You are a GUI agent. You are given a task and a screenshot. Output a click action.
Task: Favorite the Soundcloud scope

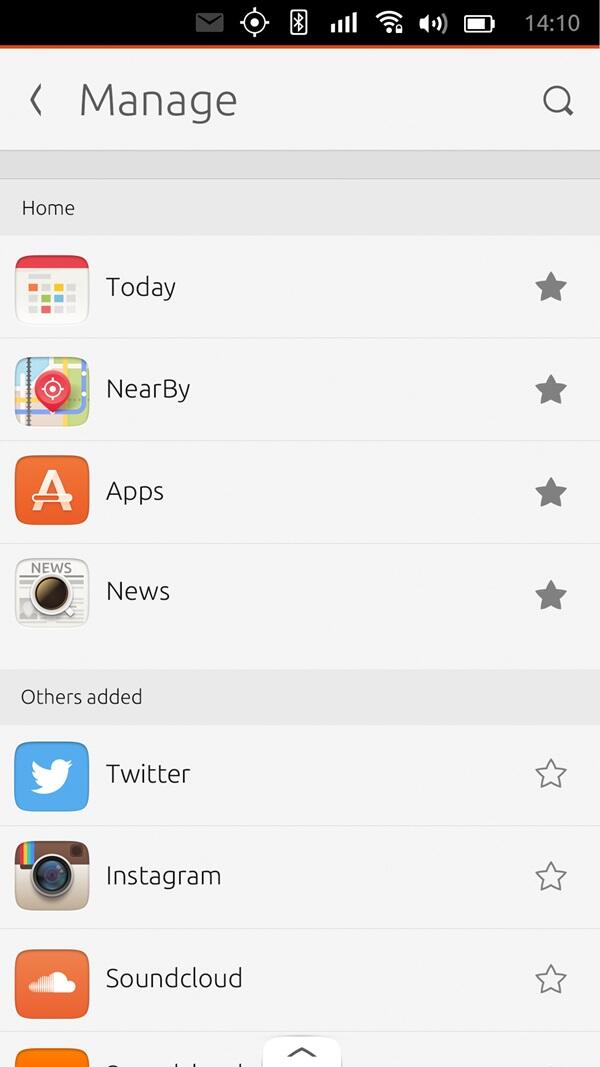tap(551, 979)
